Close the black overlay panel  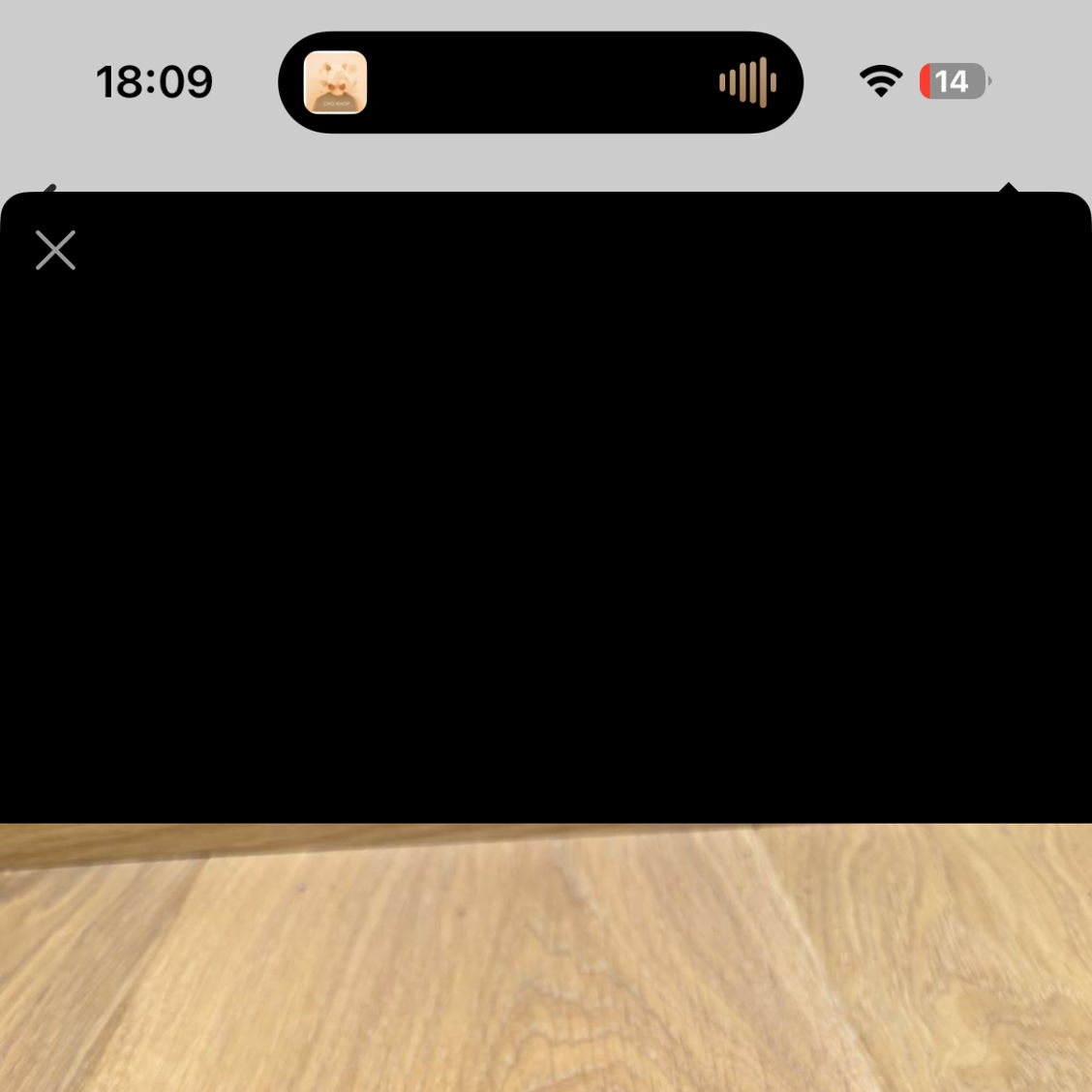pos(55,250)
